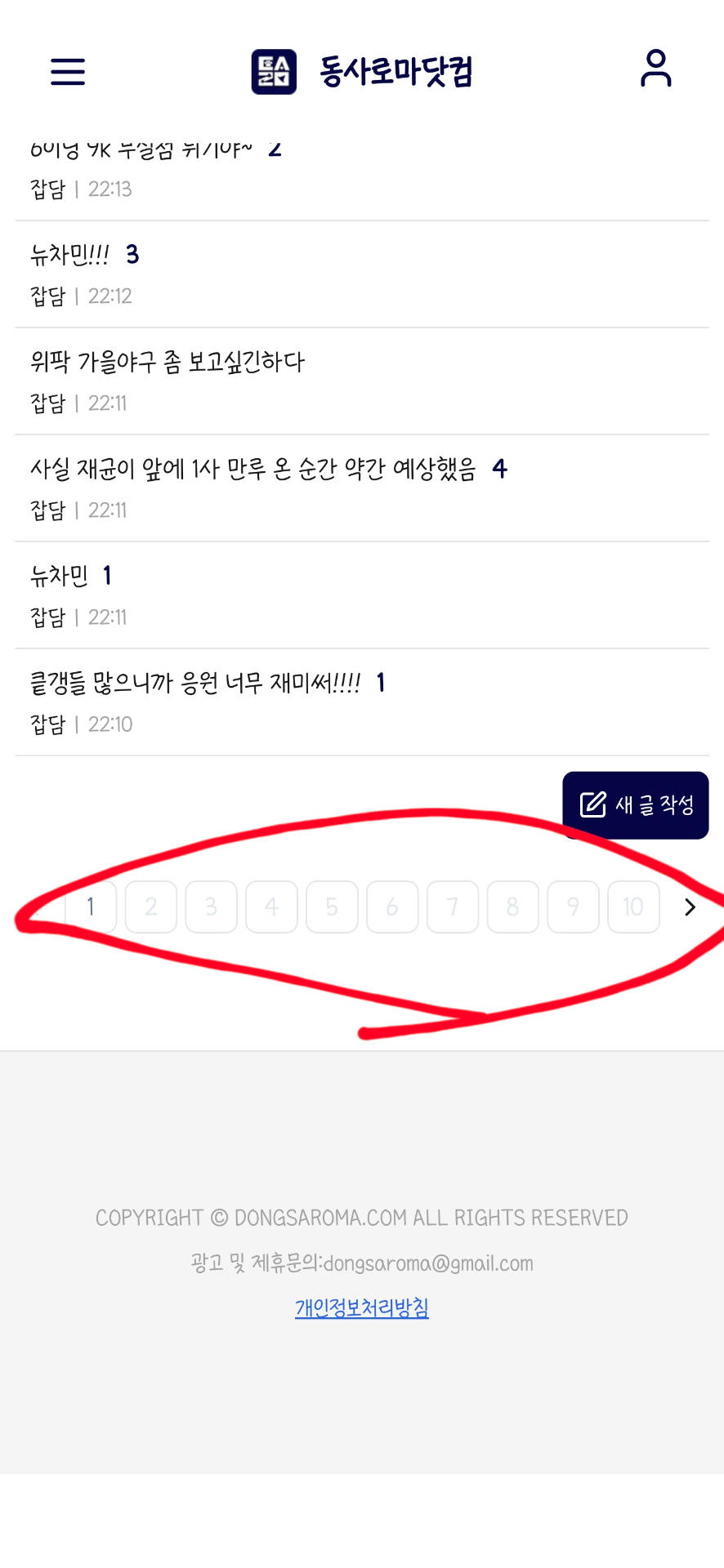Jump to page 5

pyautogui.click(x=332, y=906)
